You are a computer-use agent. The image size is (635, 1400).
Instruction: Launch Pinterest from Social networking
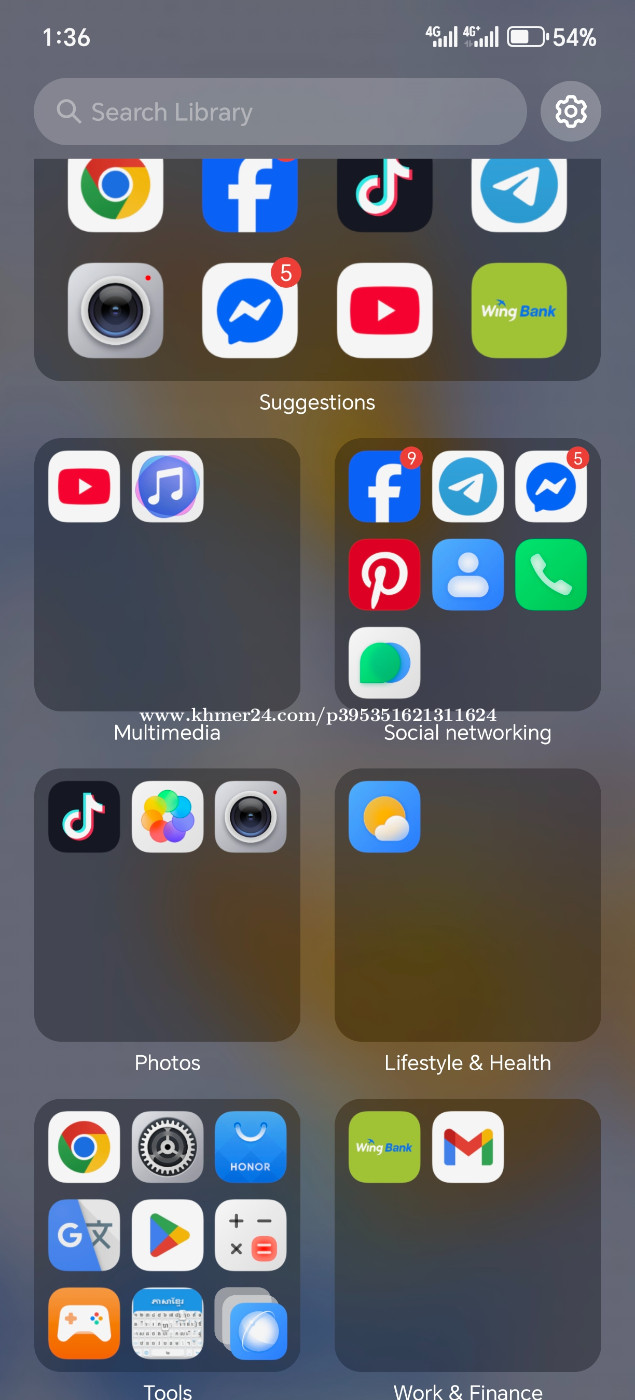pos(384,575)
